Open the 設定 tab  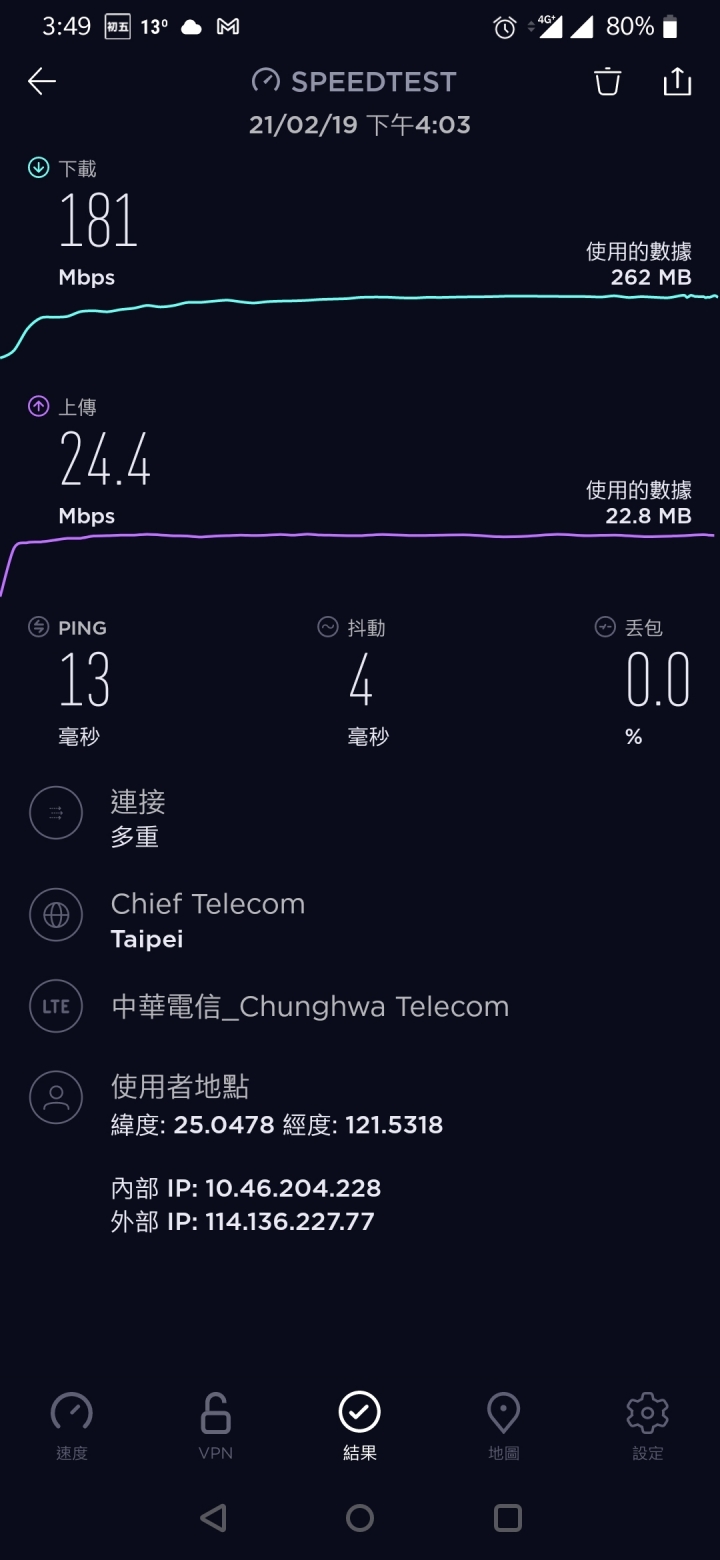(x=648, y=1426)
